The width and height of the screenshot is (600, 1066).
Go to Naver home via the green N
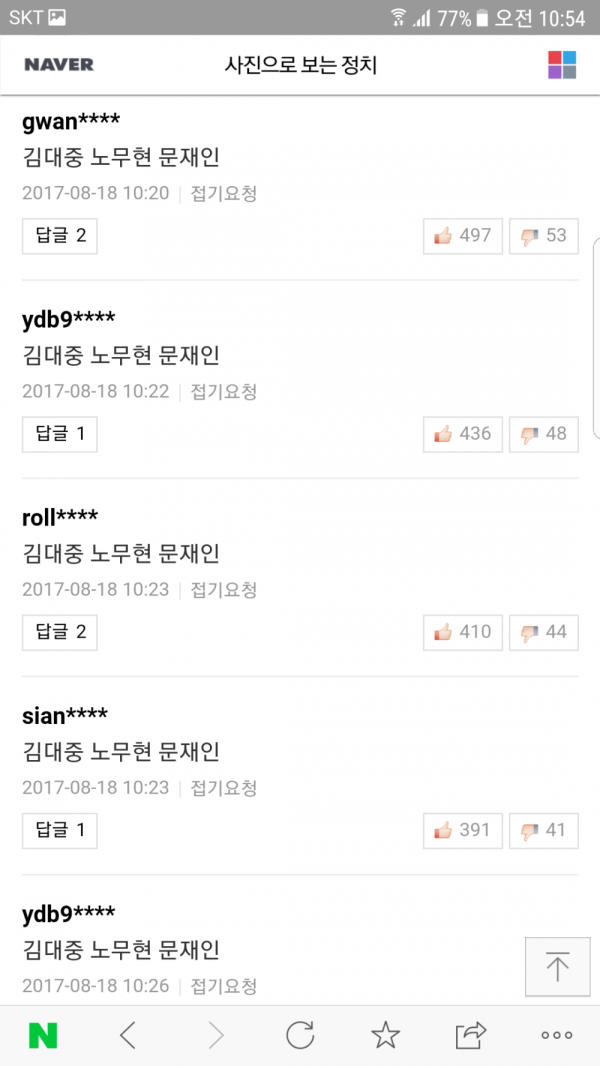click(43, 1036)
